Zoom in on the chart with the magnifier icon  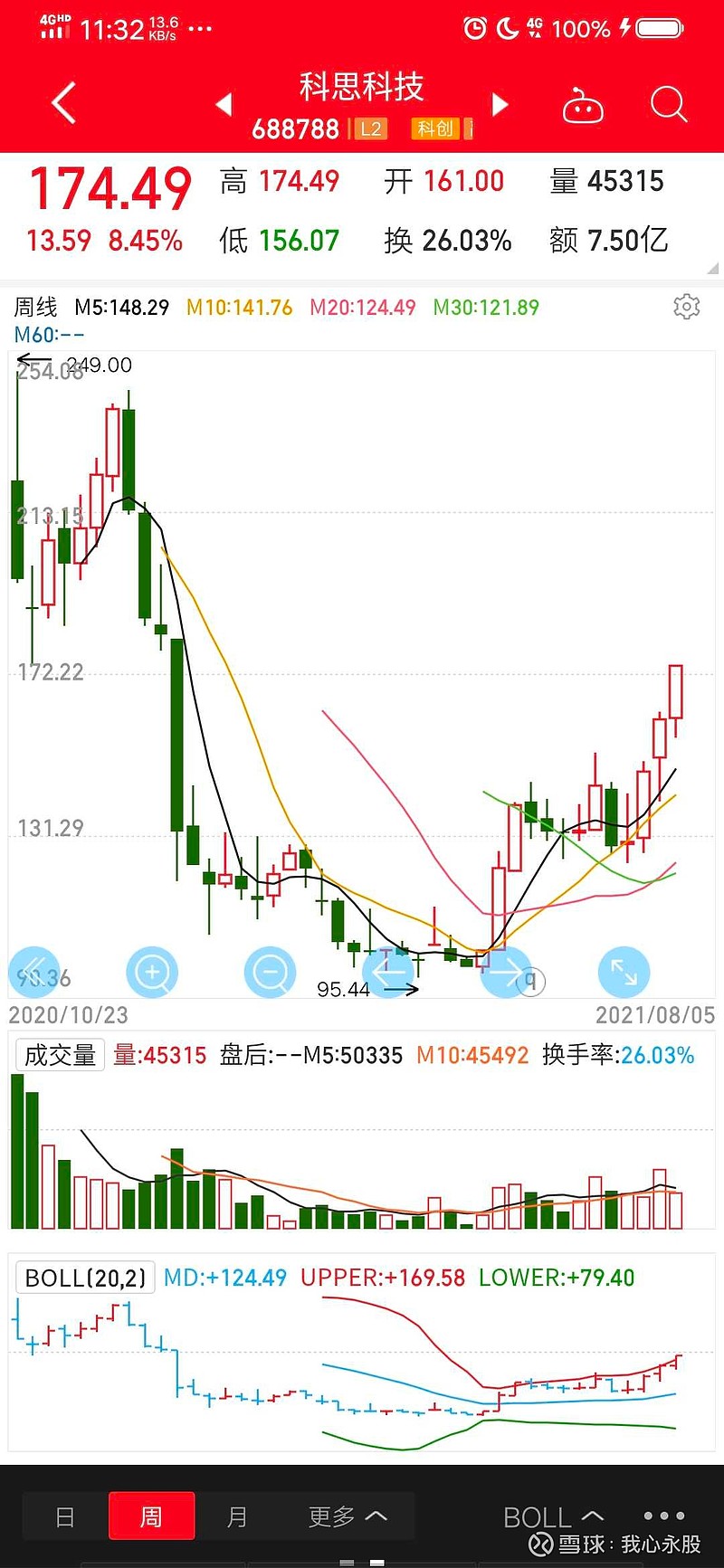tap(152, 972)
